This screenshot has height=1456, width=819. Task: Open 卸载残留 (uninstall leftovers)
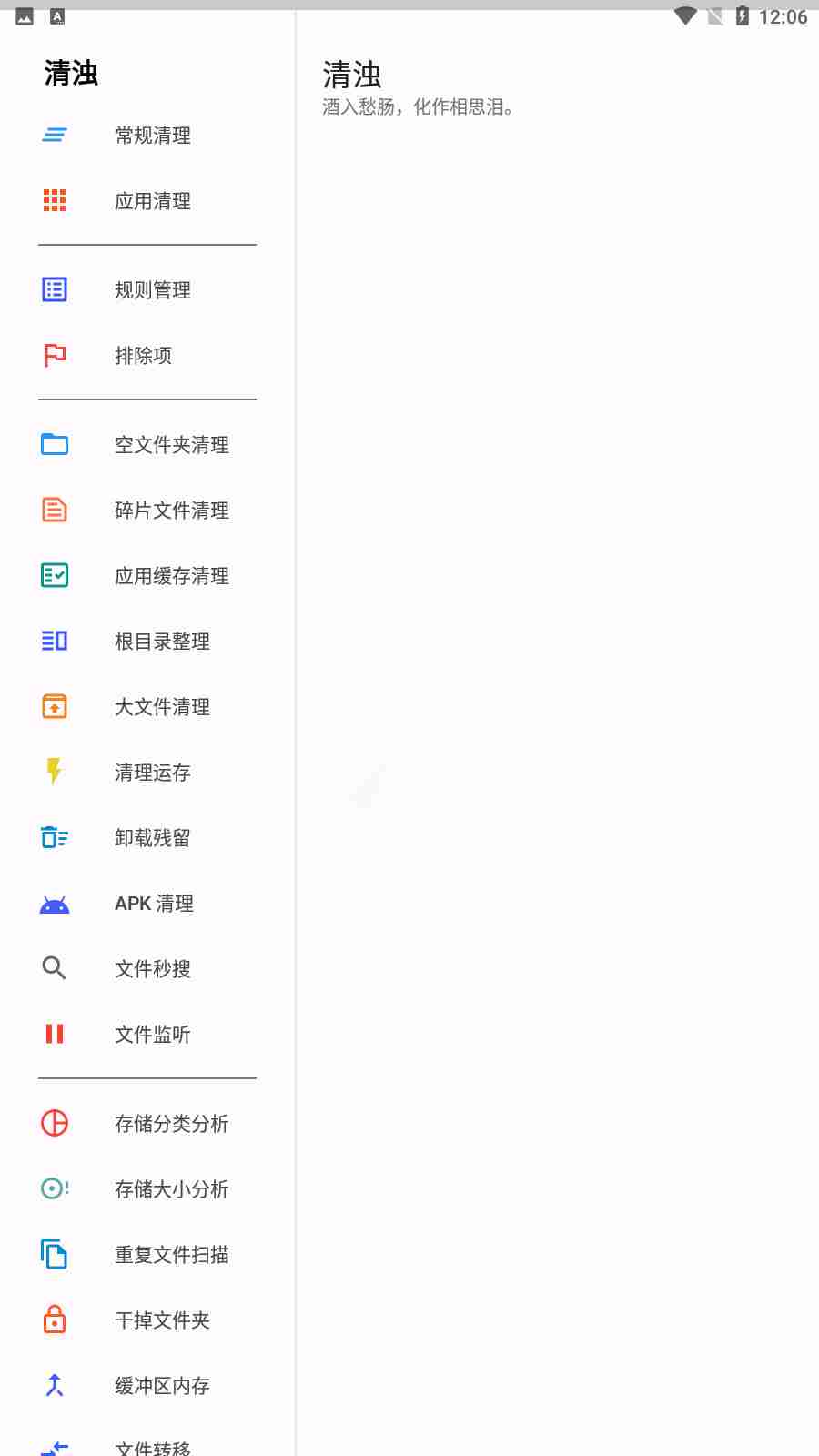point(152,838)
